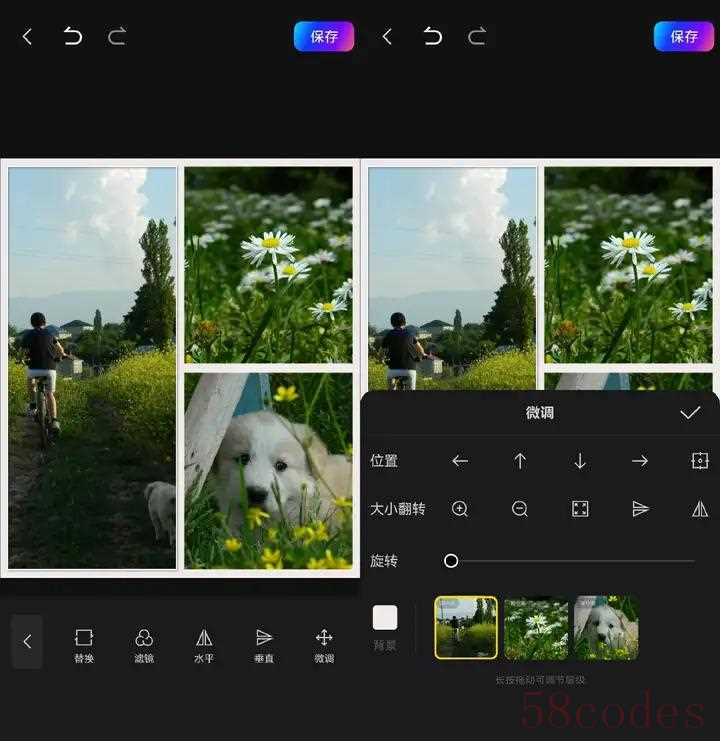Center the photo using the position reset icon
The height and width of the screenshot is (741, 720).
(x=700, y=461)
